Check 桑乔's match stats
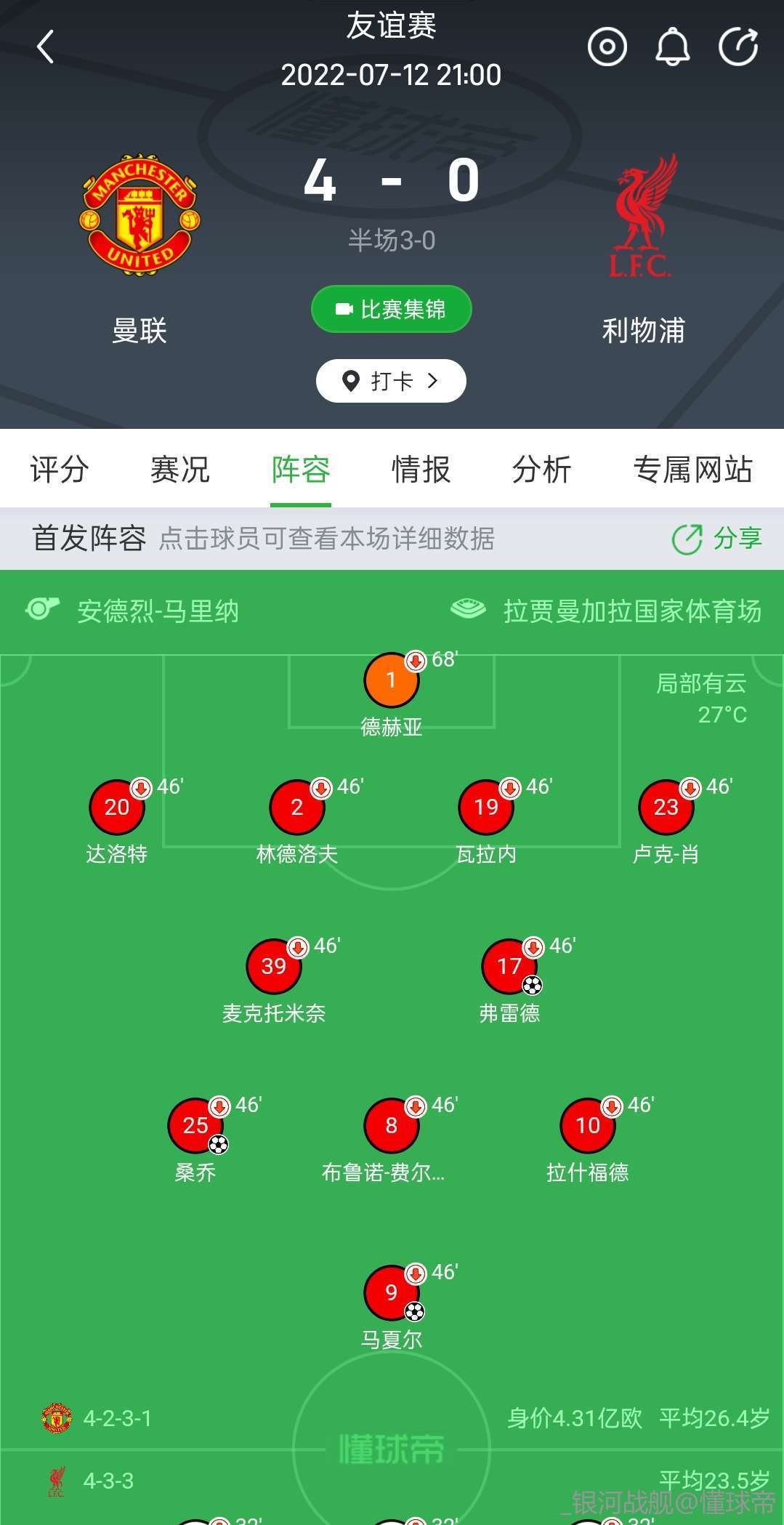This screenshot has height=1525, width=784. pyautogui.click(x=195, y=1126)
